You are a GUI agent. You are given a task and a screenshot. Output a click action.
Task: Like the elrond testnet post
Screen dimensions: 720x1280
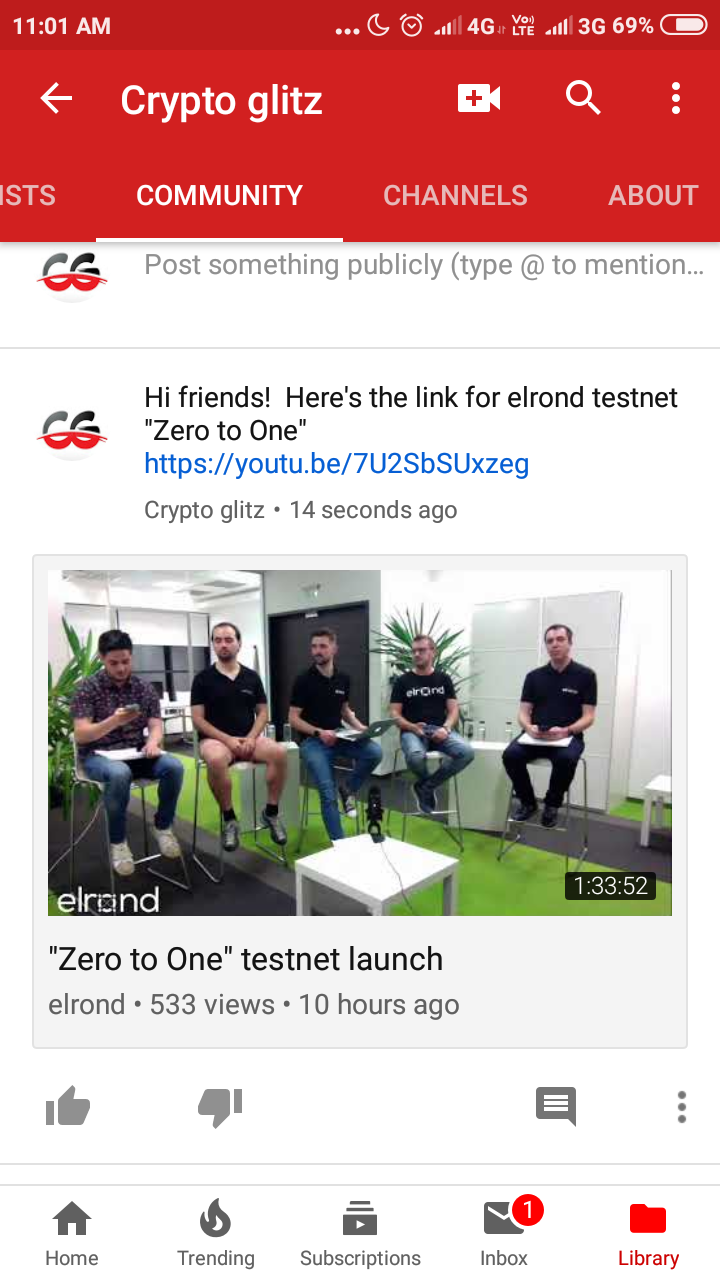click(68, 1107)
